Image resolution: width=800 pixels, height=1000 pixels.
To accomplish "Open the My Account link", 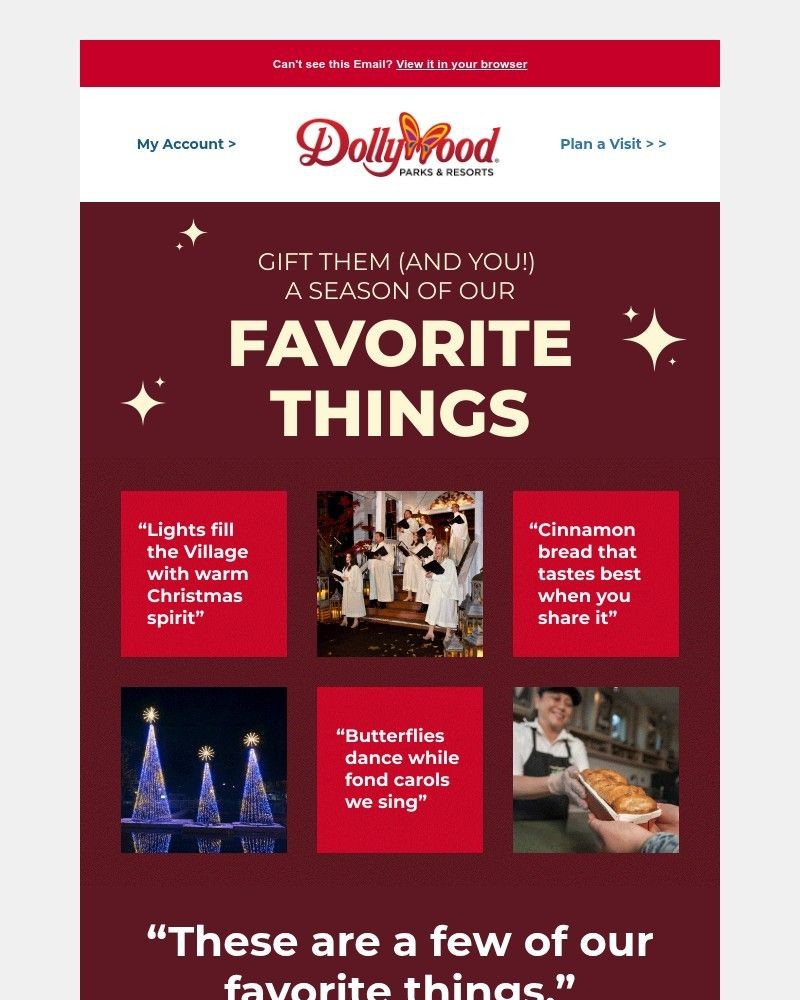I will [186, 144].
